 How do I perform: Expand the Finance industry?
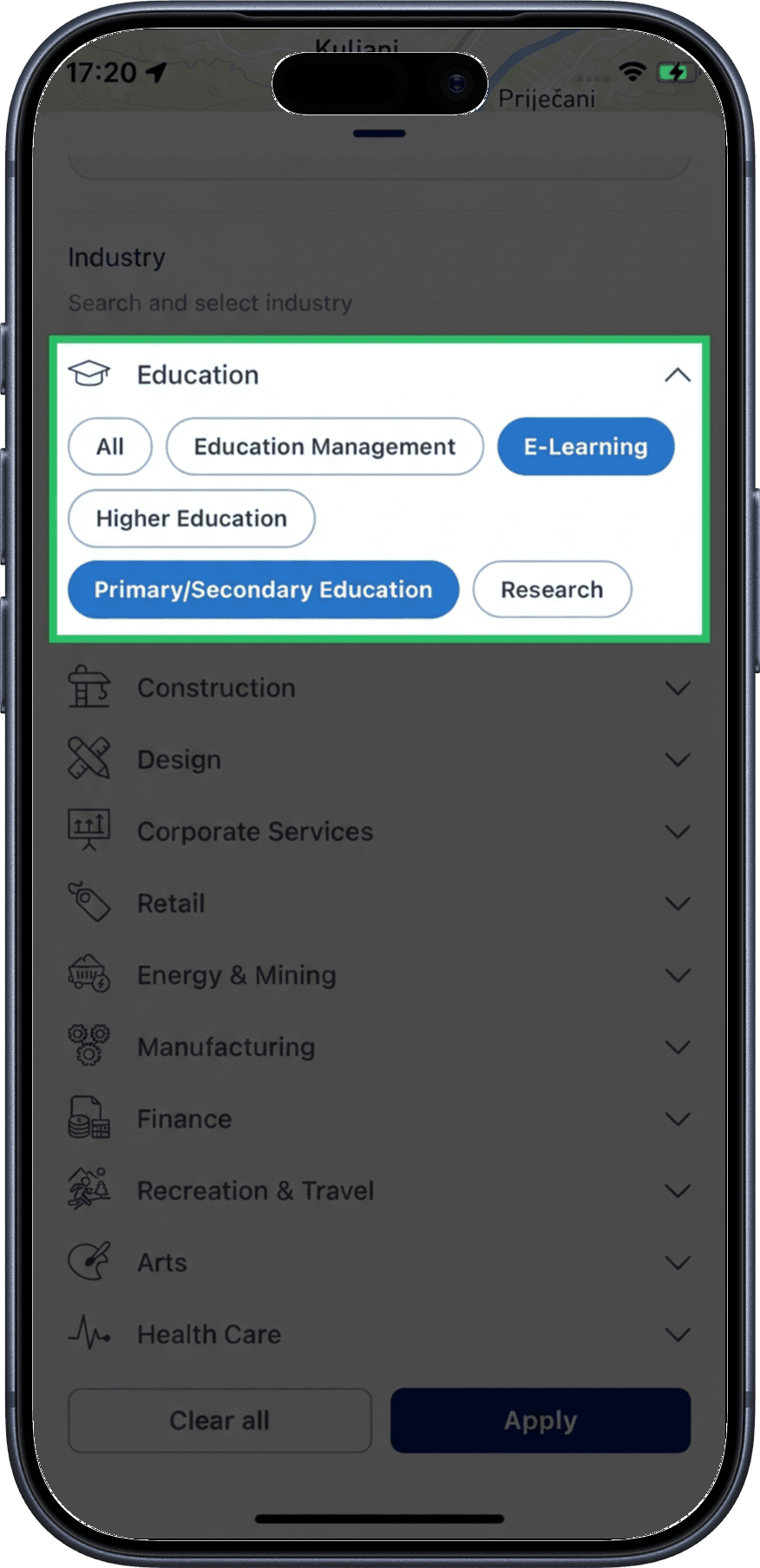click(x=677, y=1120)
